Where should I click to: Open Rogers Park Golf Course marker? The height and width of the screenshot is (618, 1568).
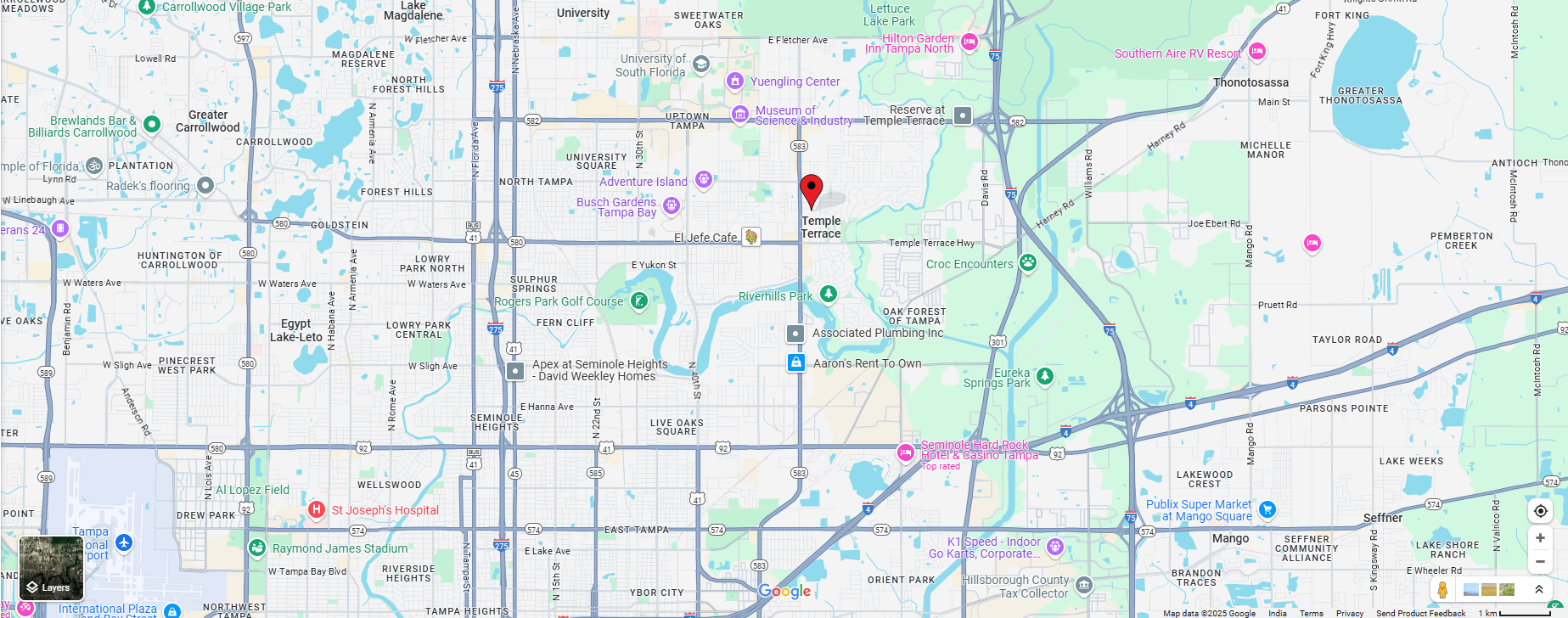[x=639, y=301]
